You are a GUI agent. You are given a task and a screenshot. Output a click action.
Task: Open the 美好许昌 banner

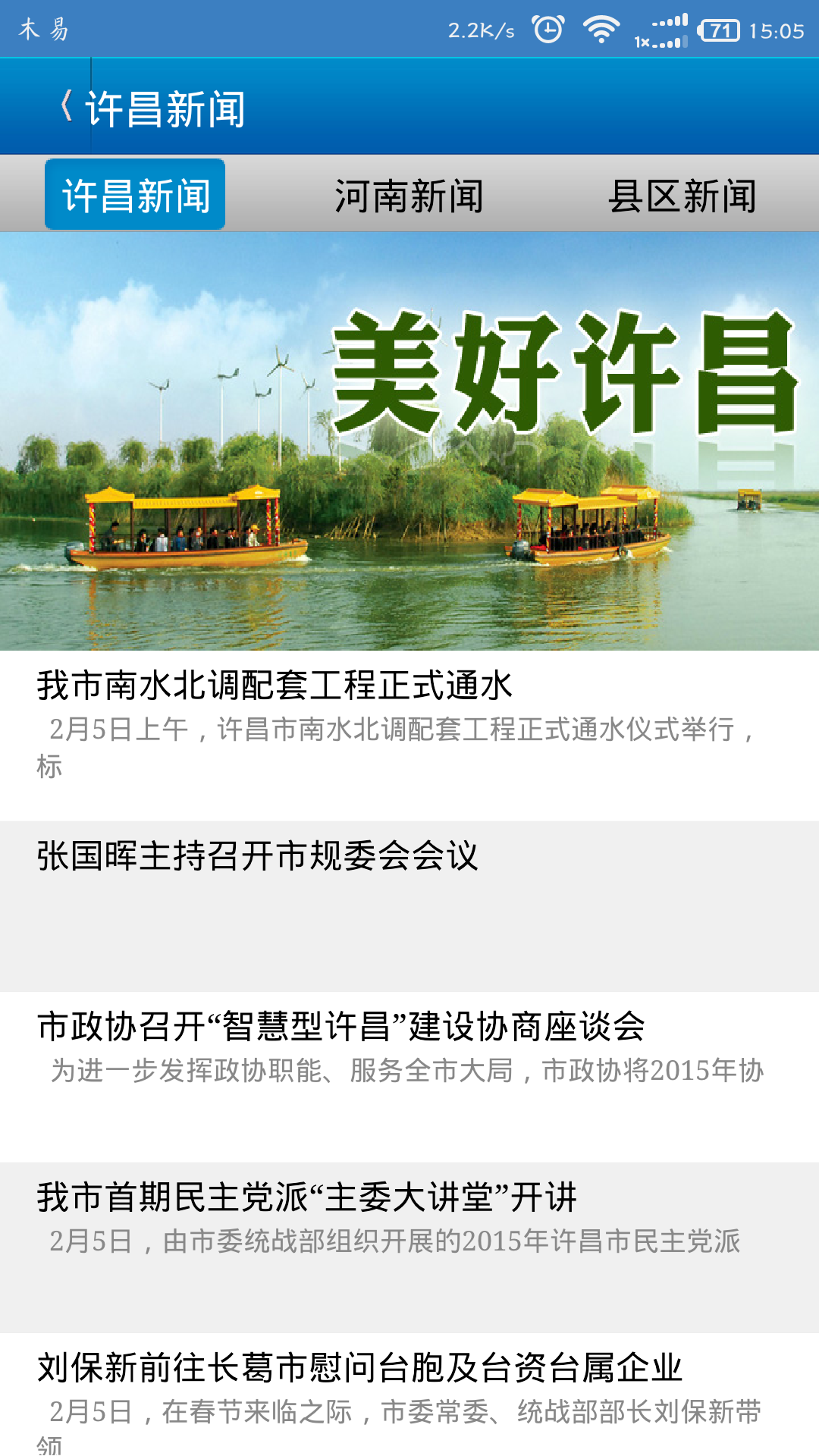click(409, 441)
